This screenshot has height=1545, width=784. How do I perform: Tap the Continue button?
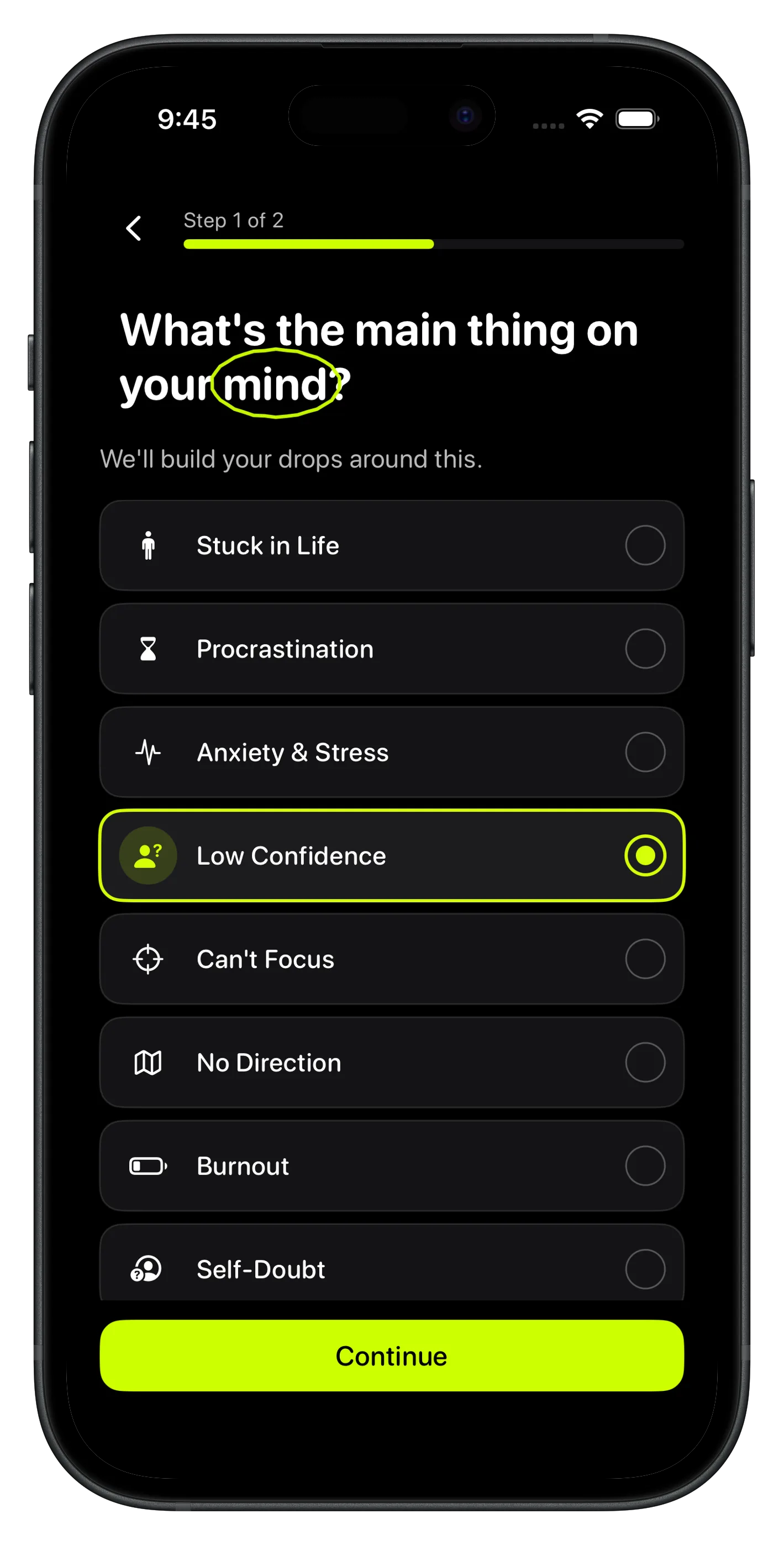pyautogui.click(x=391, y=1355)
